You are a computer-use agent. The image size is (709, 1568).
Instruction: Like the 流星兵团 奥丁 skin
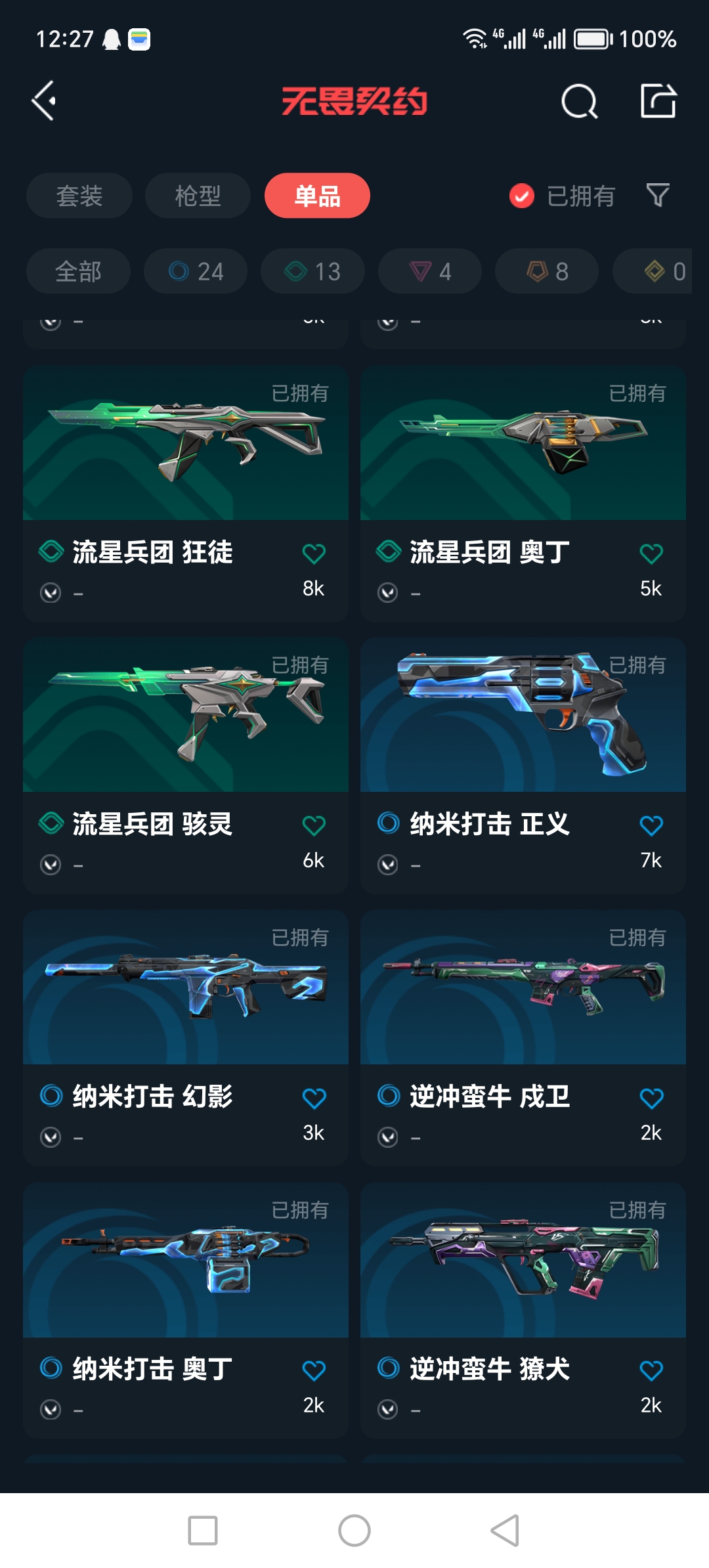tap(651, 554)
